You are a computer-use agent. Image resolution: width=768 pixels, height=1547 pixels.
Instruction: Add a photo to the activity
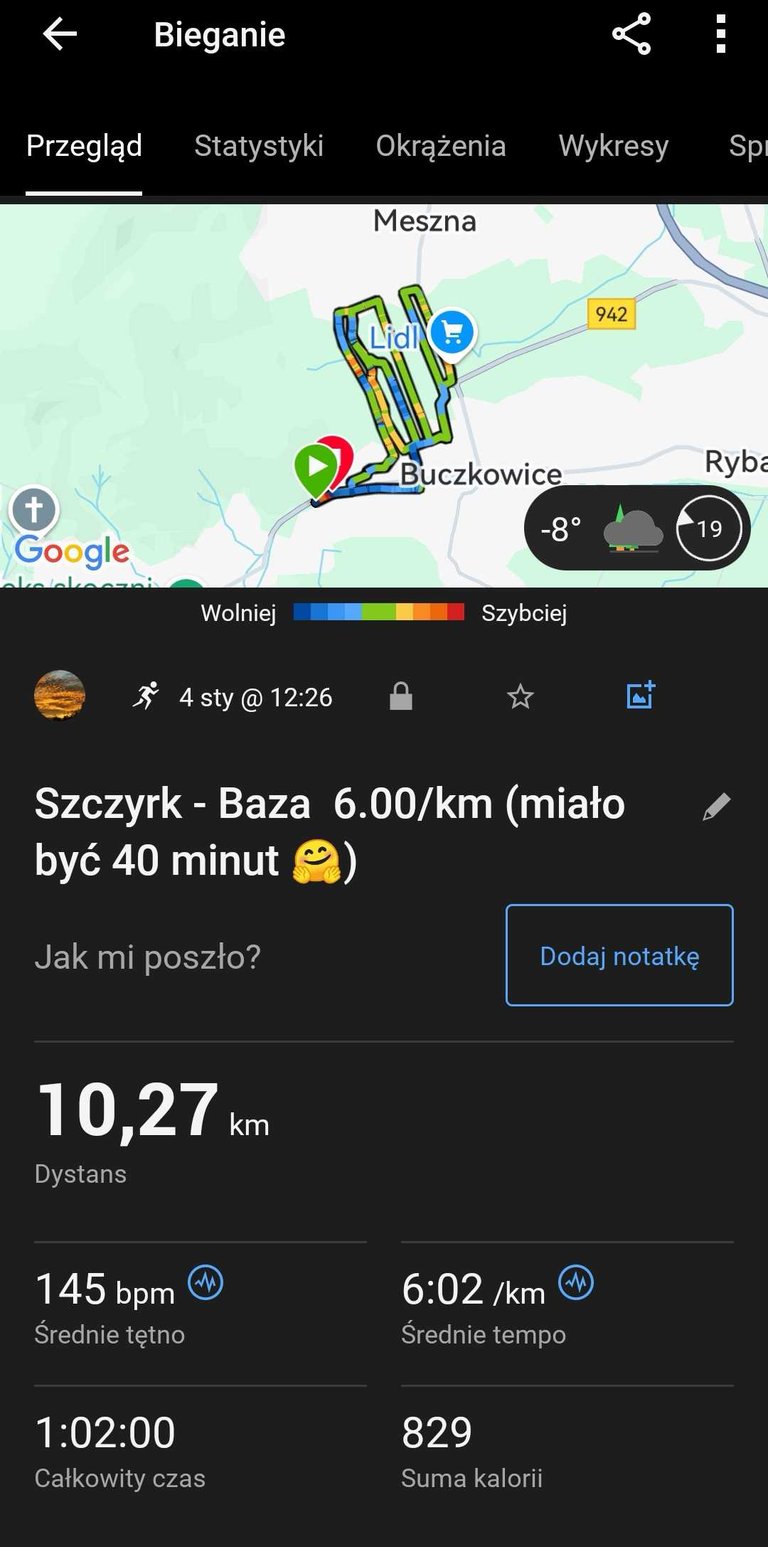(640, 696)
